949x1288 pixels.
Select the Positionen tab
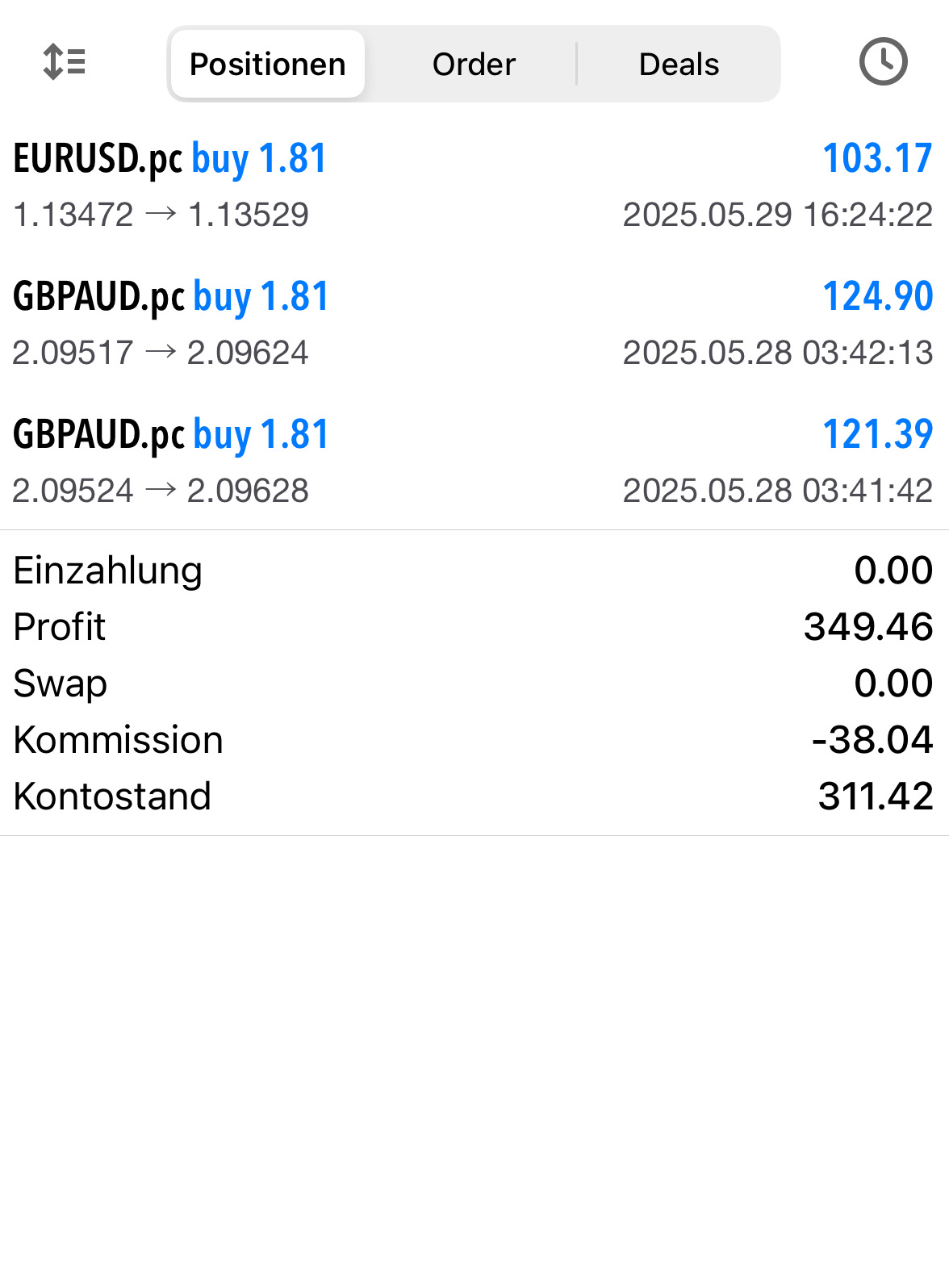(x=268, y=64)
